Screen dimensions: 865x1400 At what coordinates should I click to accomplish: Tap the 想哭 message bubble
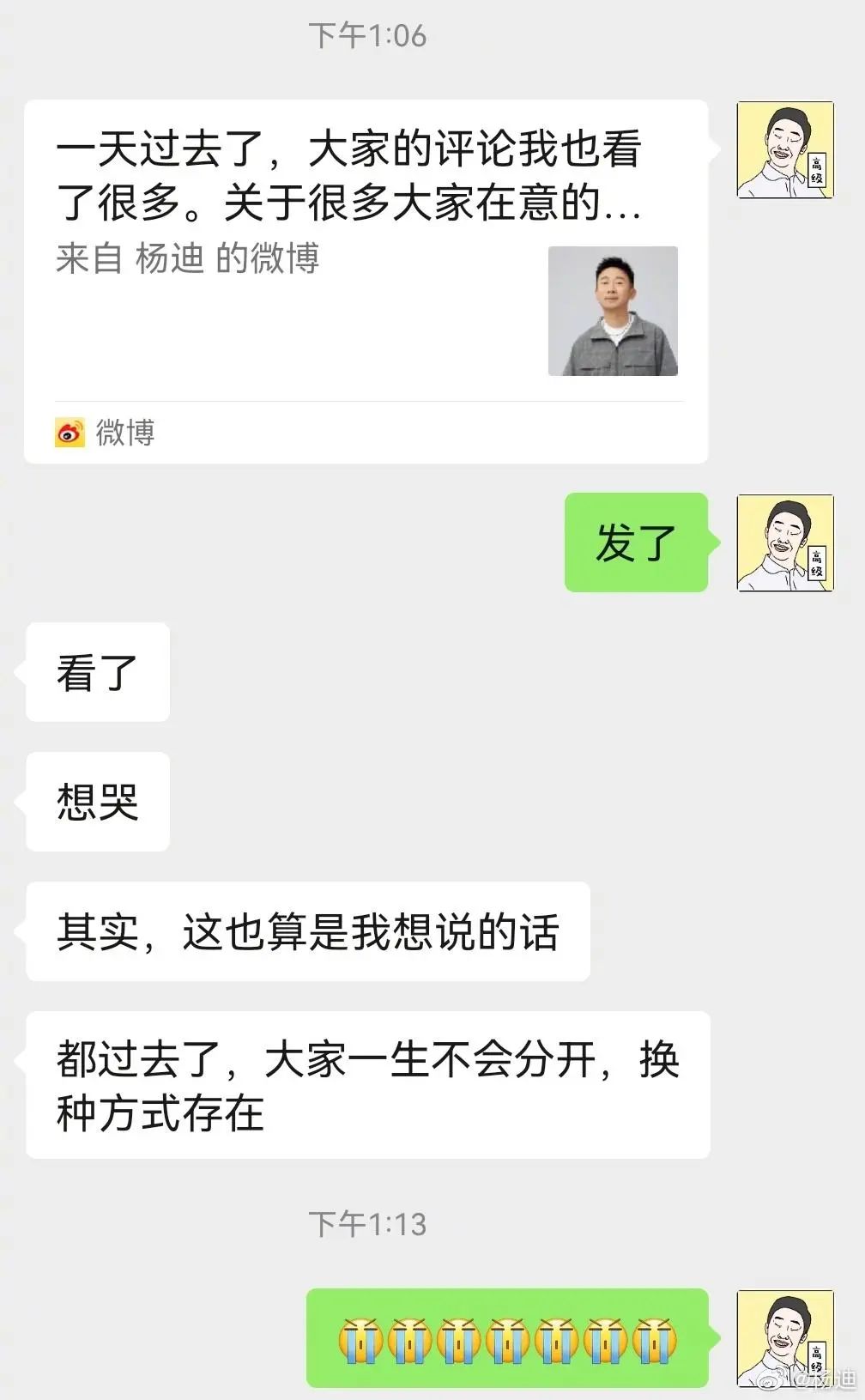(x=96, y=801)
